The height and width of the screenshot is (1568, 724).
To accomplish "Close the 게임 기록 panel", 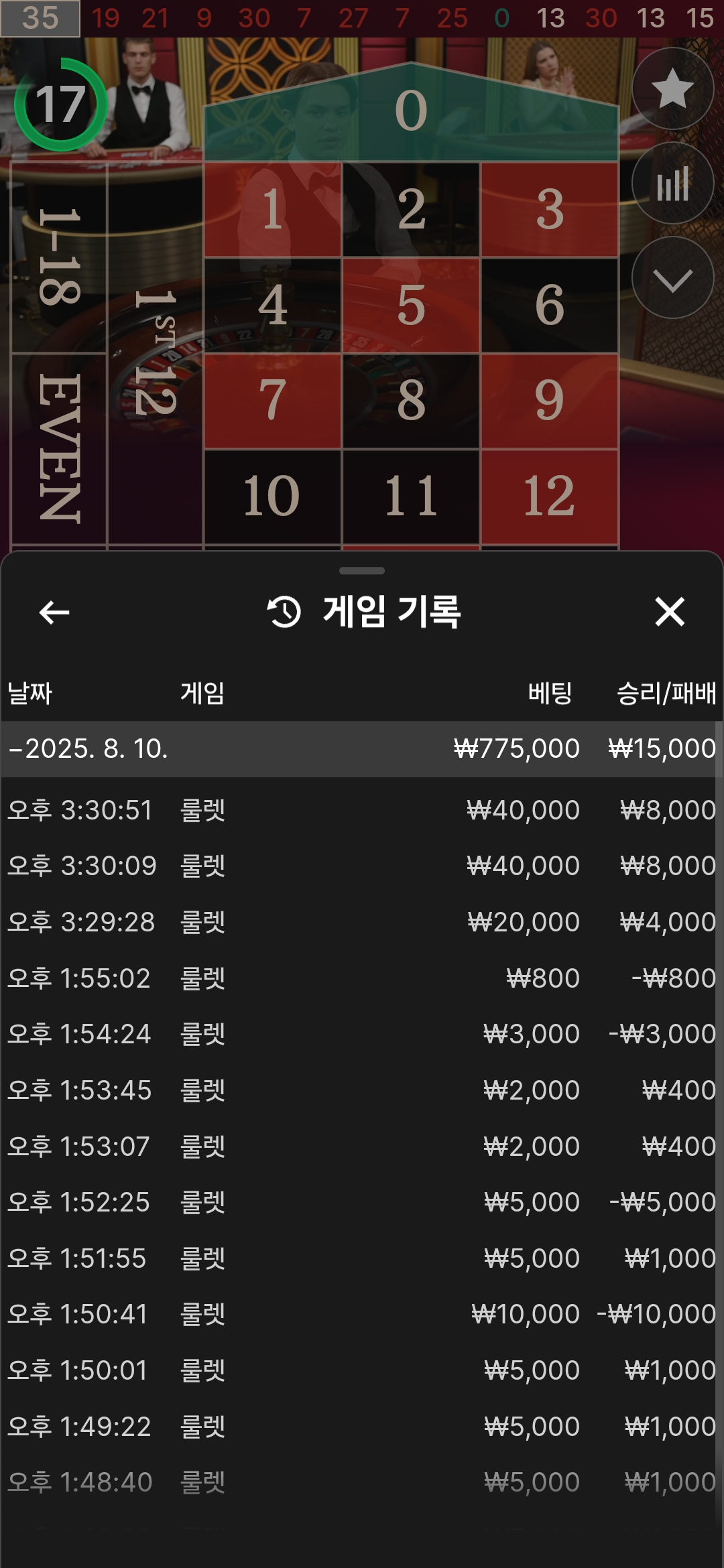I will coord(670,612).
